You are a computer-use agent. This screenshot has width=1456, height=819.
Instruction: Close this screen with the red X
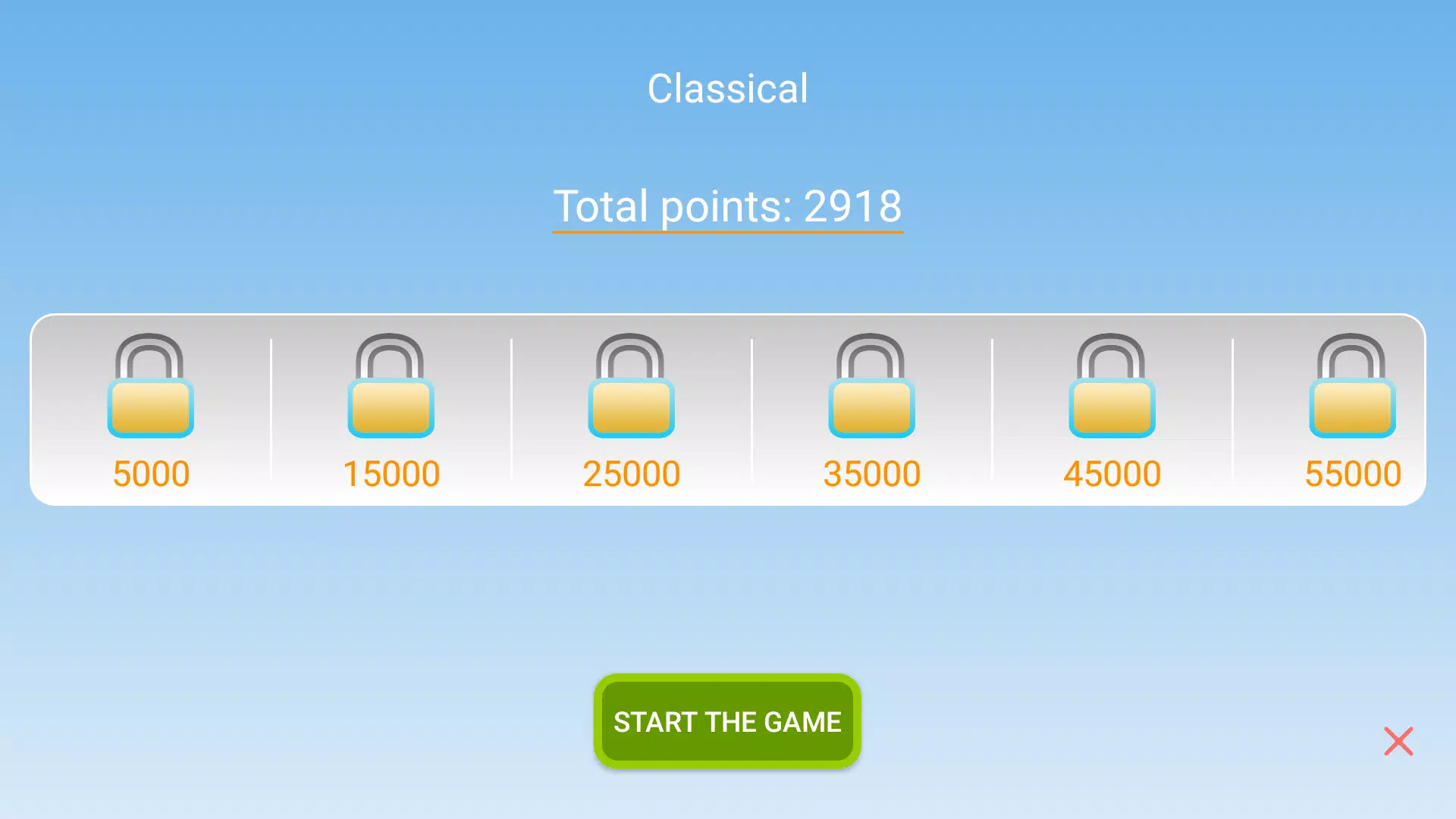pyautogui.click(x=1398, y=741)
